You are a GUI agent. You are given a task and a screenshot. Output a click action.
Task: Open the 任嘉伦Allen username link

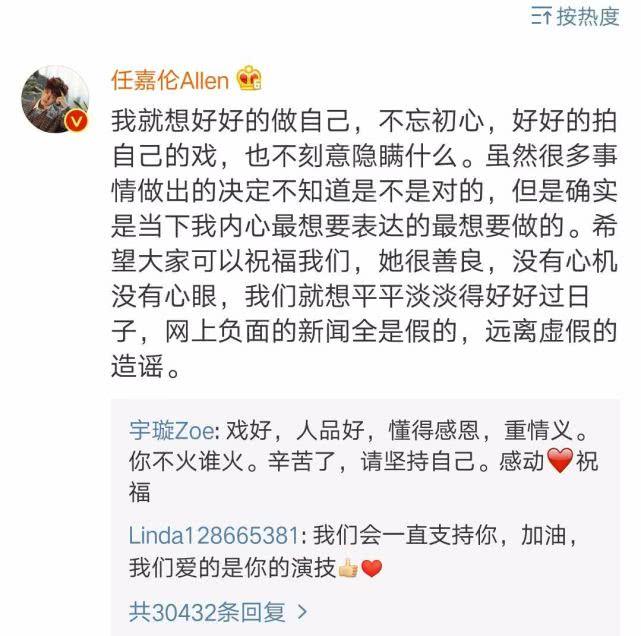coord(171,79)
